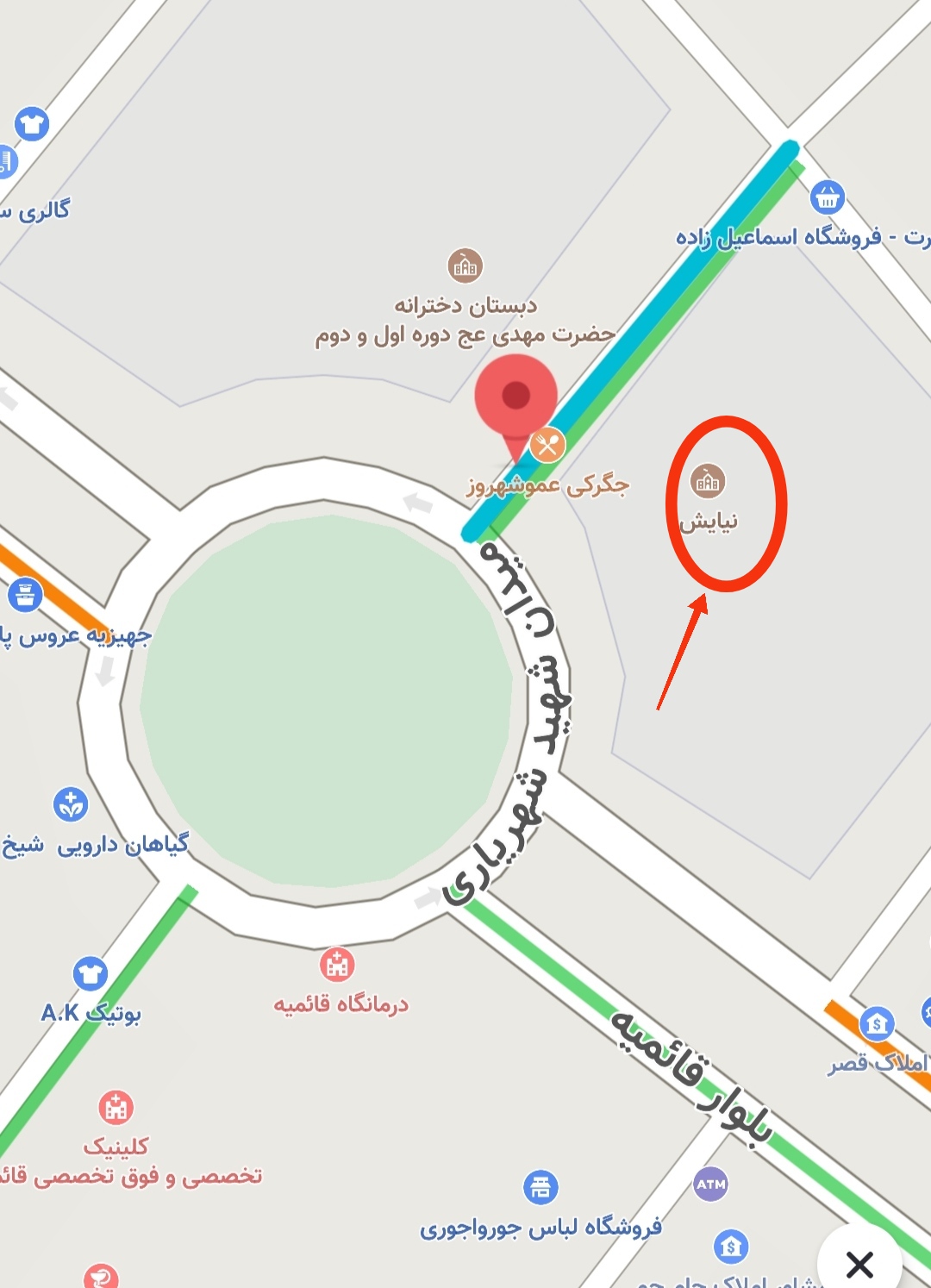Image resolution: width=931 pixels, height=1288 pixels.
Task: Open the جگرکی عموشهروز restaurant marker
Action: coord(547,446)
